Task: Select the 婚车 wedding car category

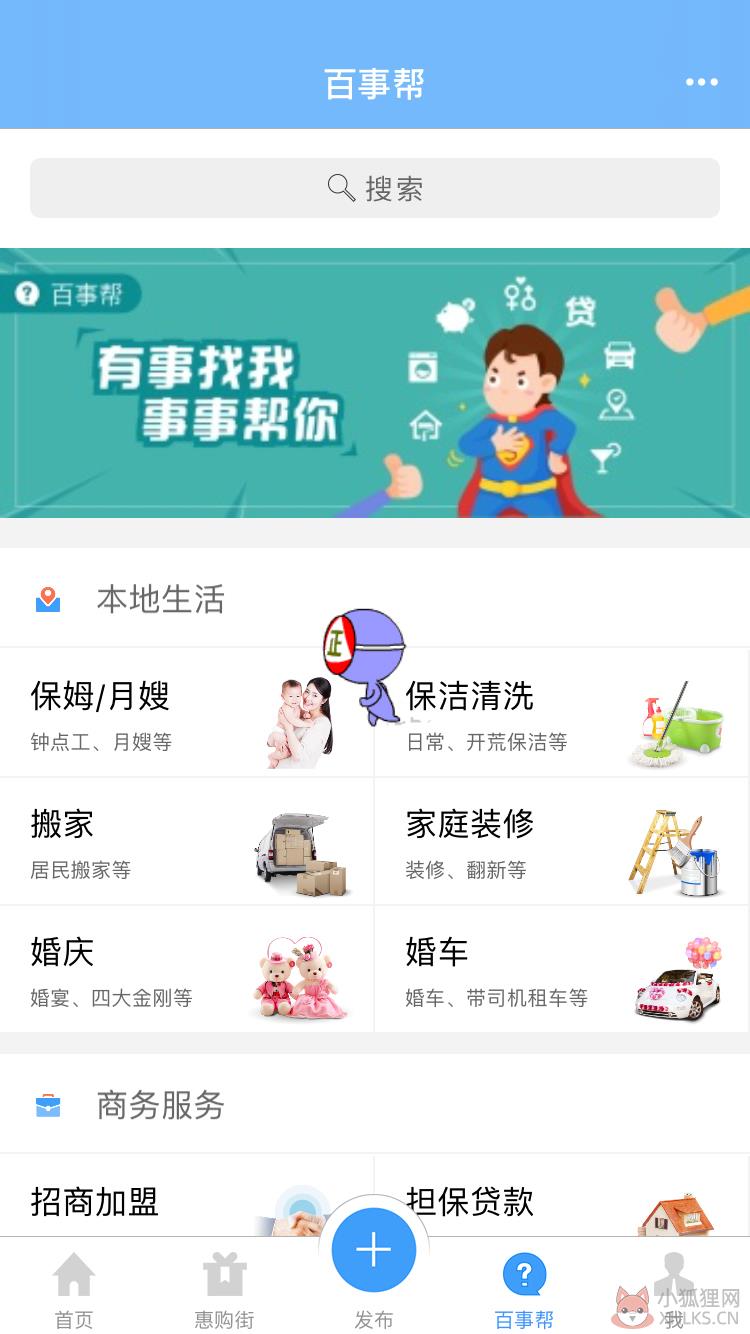Action: (x=562, y=969)
